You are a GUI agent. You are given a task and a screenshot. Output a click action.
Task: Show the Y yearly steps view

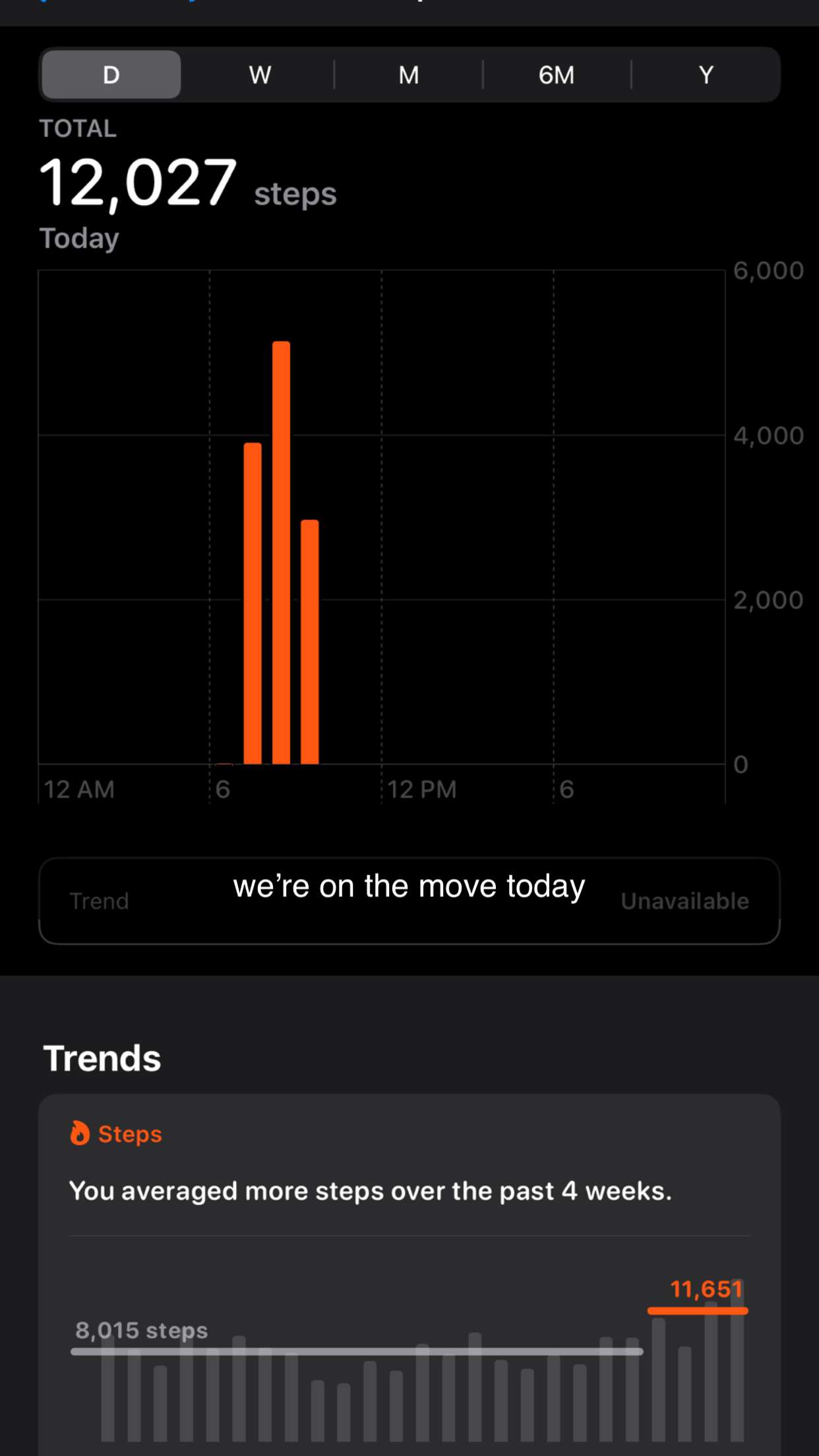click(706, 75)
